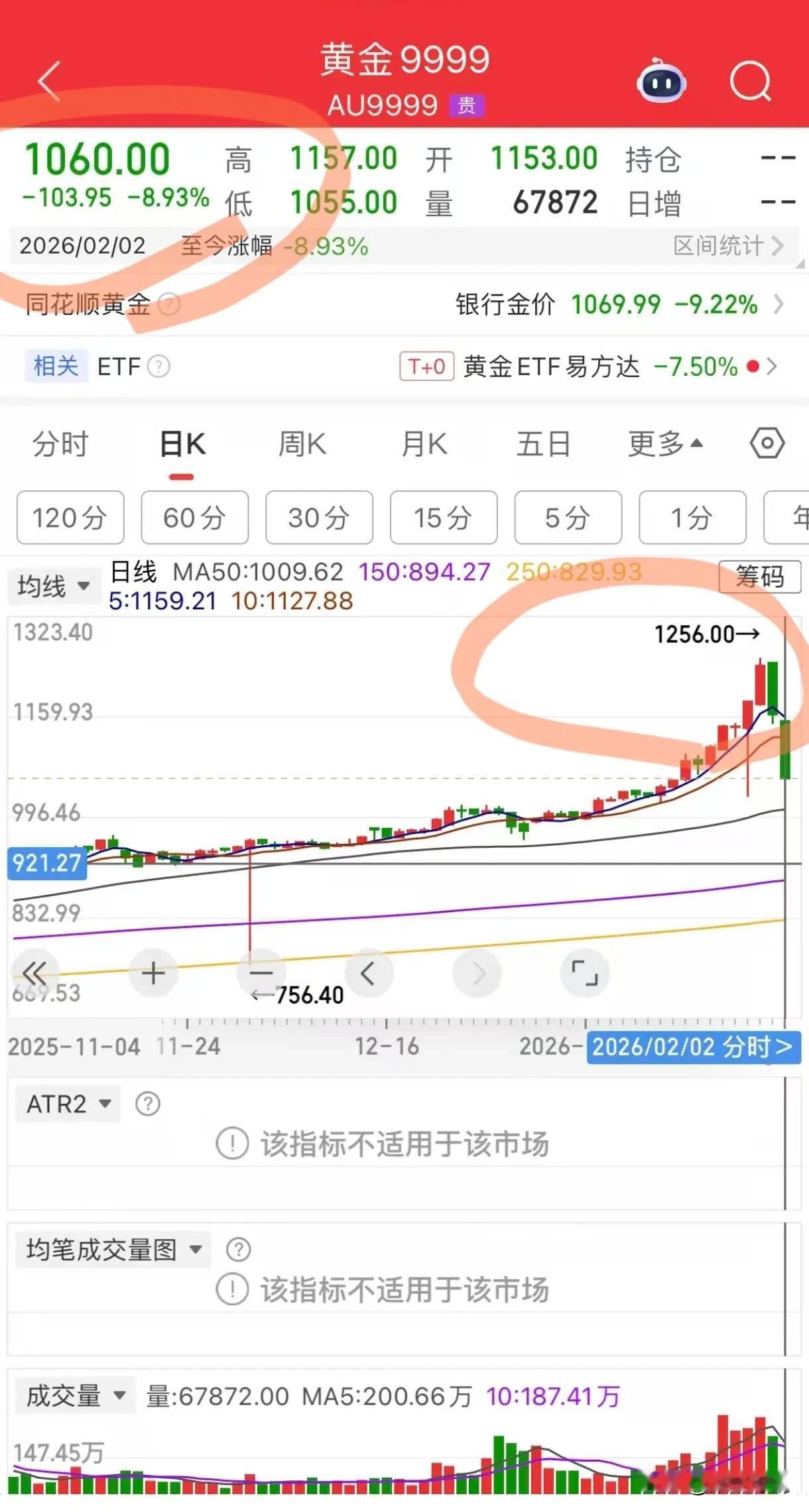Open the 均线 moving average dropdown
809x1512 pixels.
pyautogui.click(x=53, y=586)
